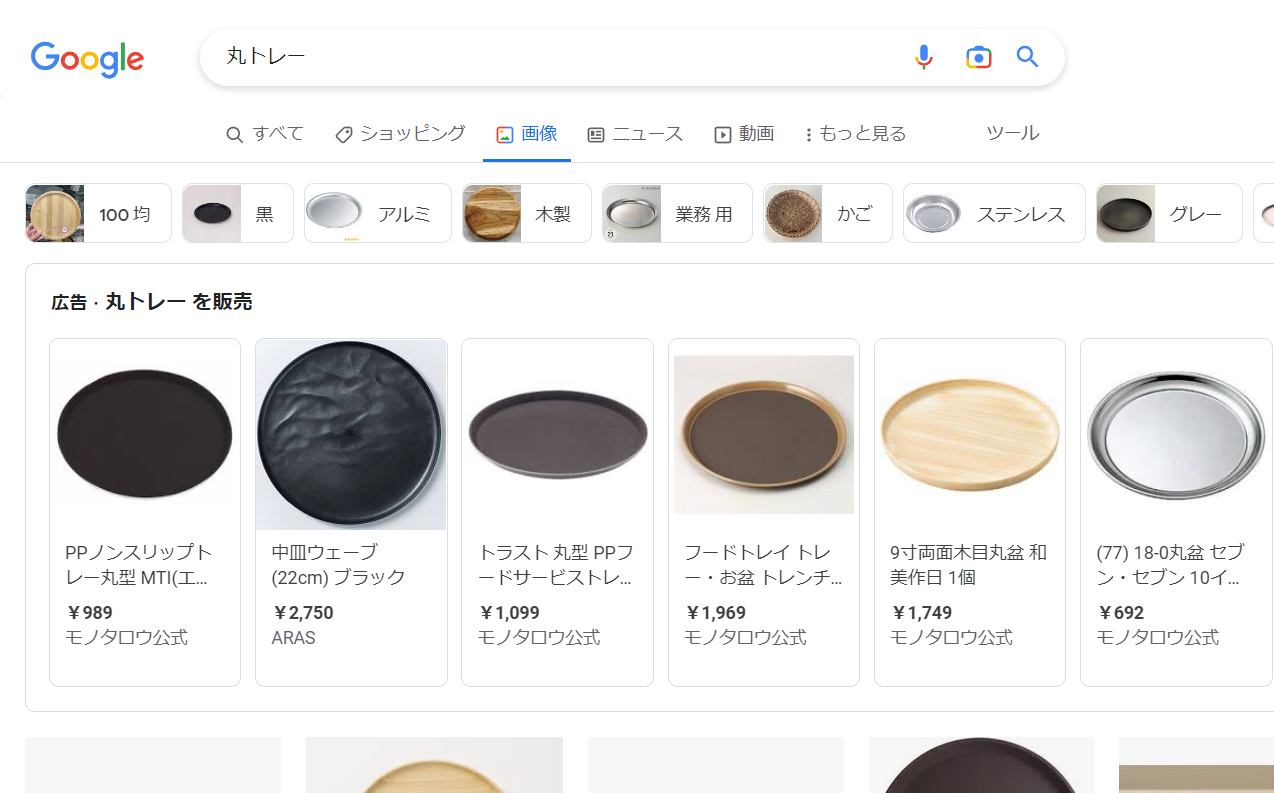
Task: Tap the blue search magnifier button
Action: click(1027, 57)
